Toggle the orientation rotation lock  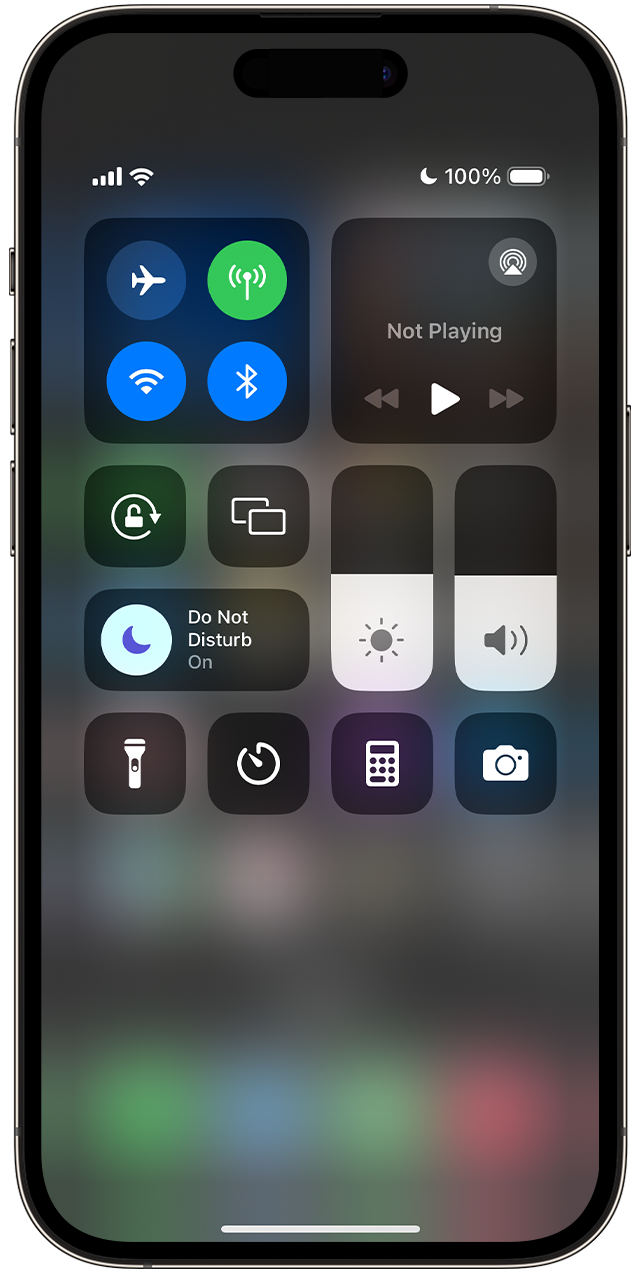click(x=135, y=517)
